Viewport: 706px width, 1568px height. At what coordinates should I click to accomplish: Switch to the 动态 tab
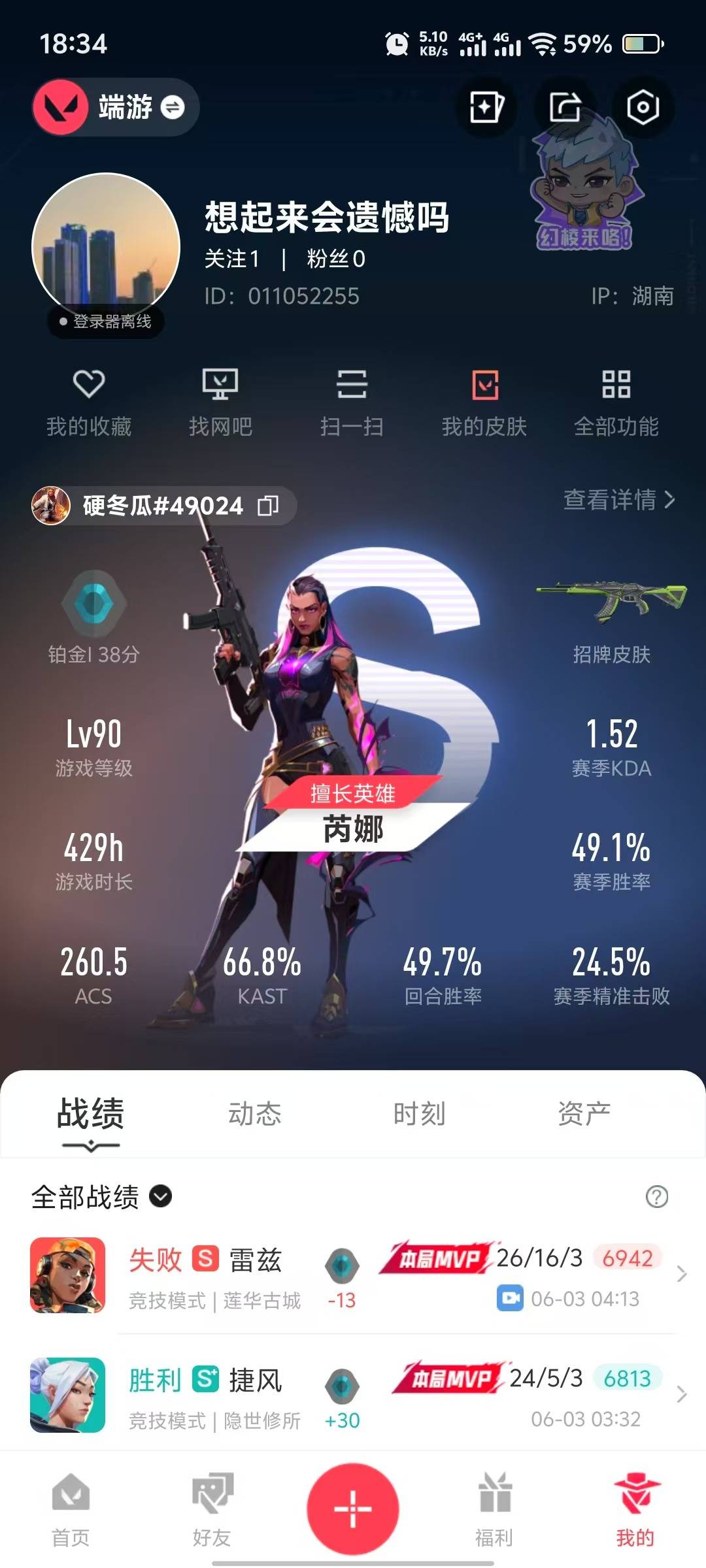(254, 1114)
